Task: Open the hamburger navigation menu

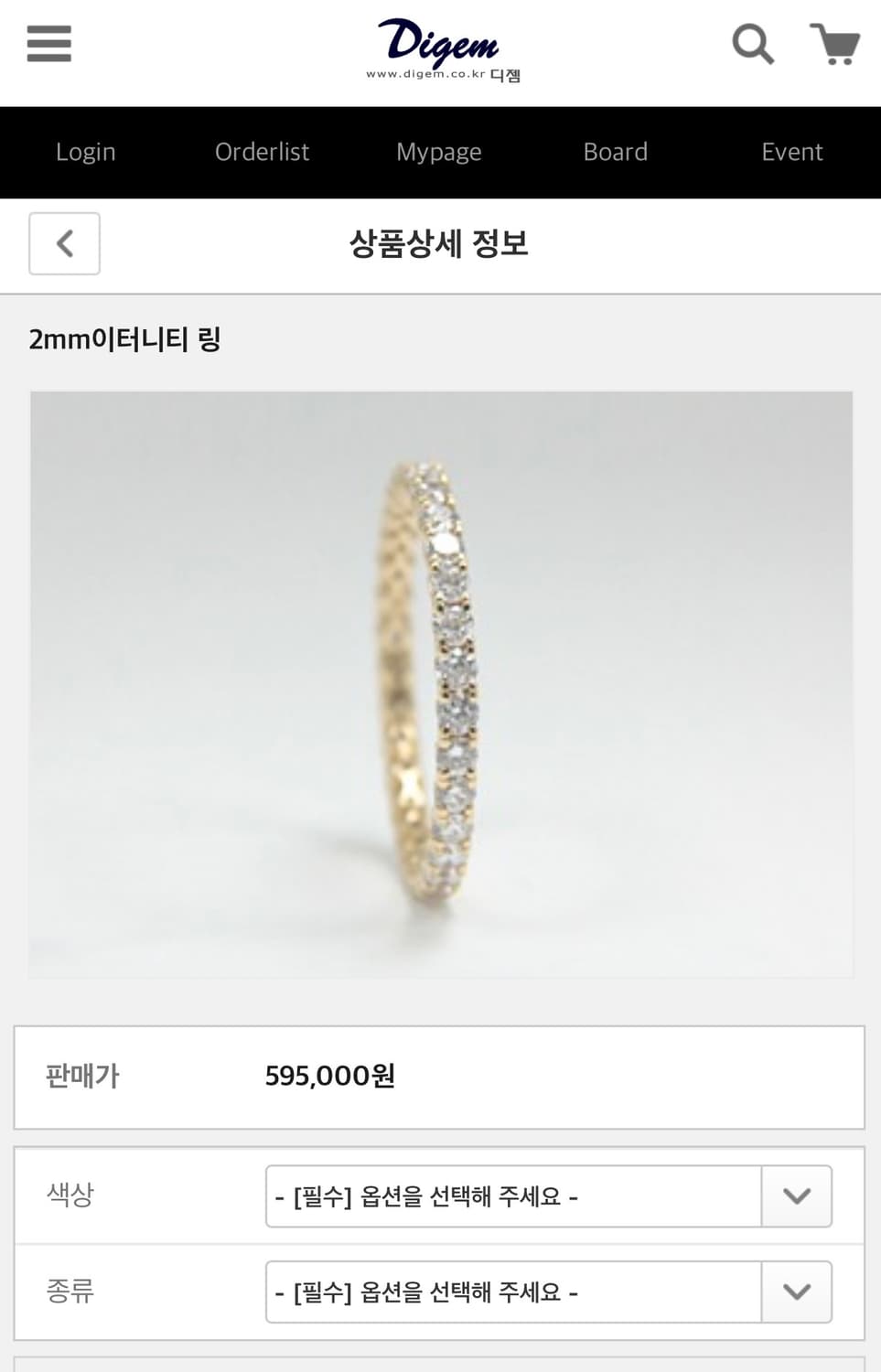Action: tap(48, 43)
